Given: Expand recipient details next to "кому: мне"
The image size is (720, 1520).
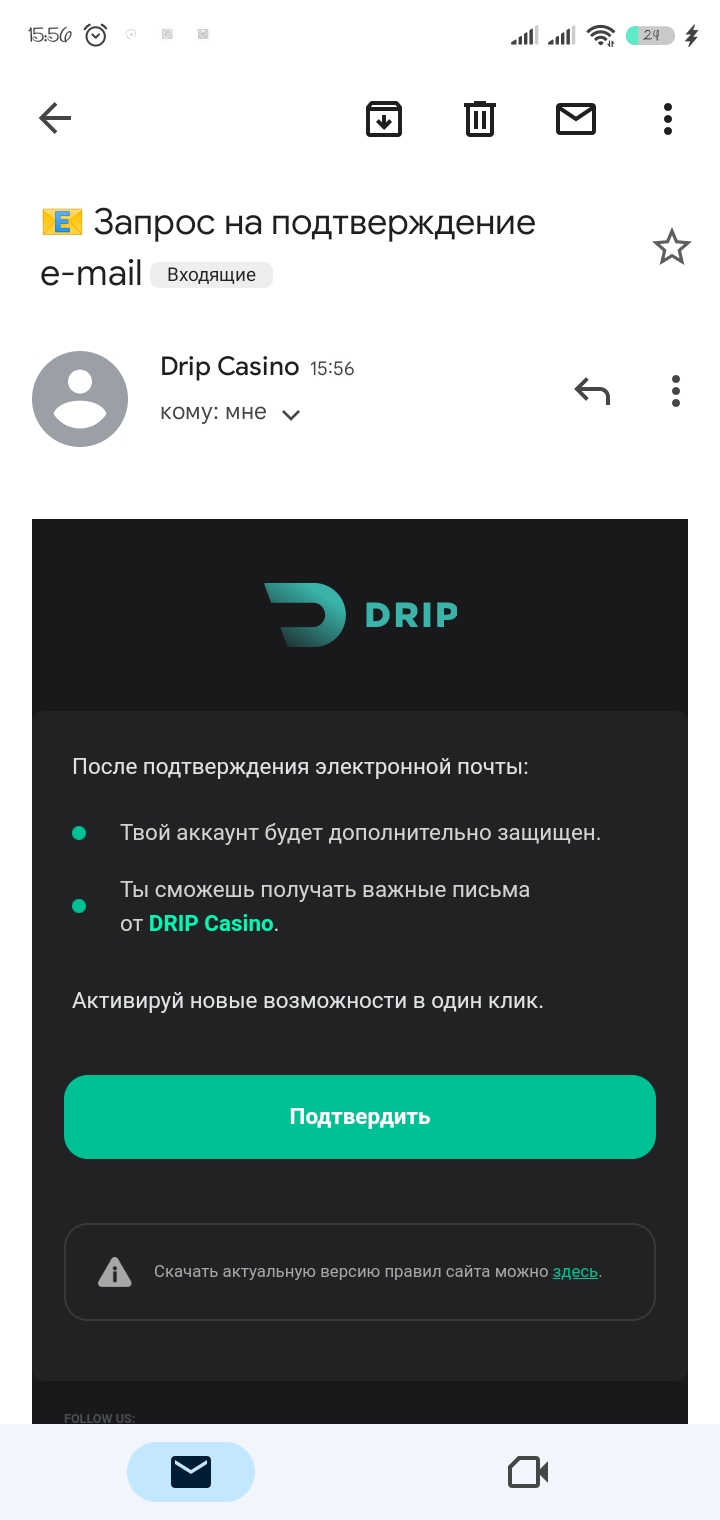Looking at the screenshot, I should click(x=291, y=415).
